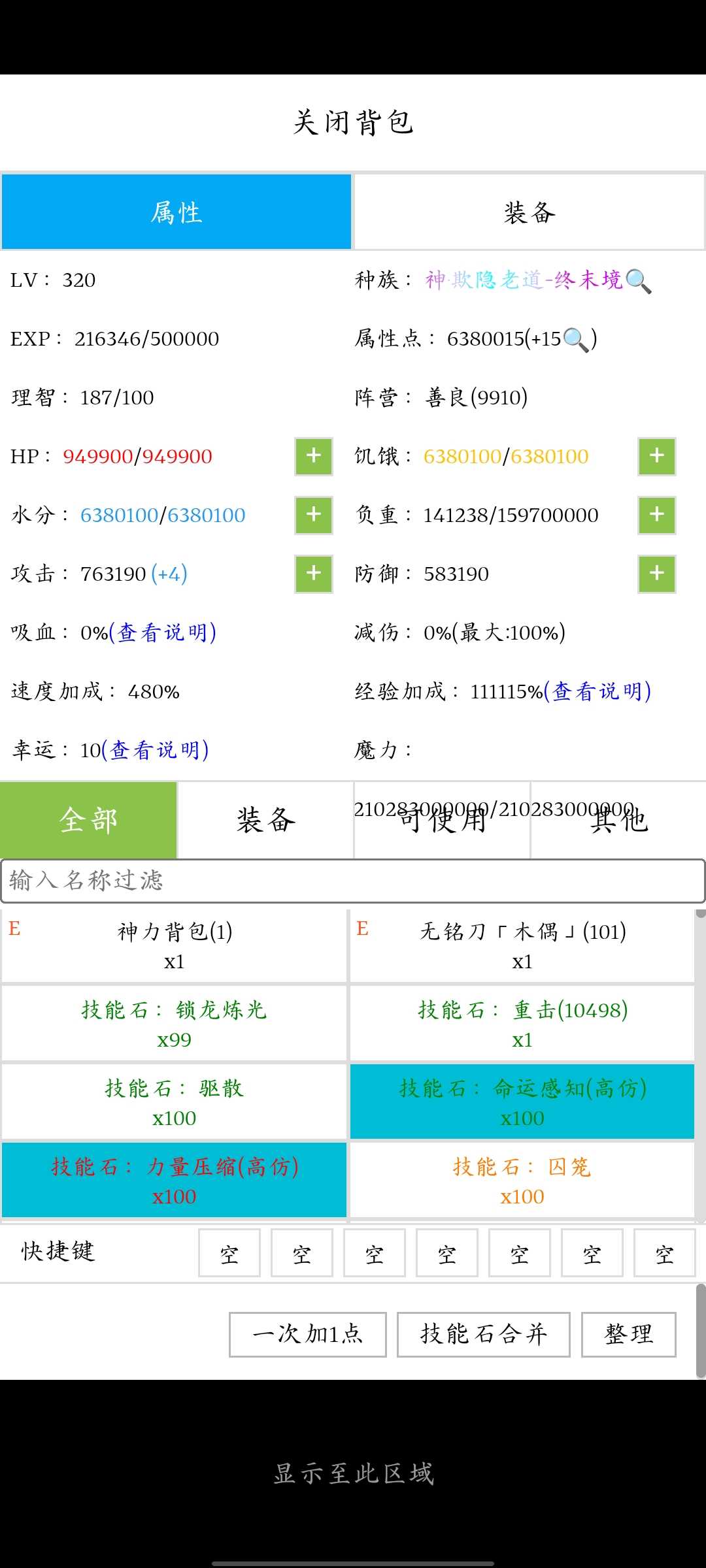Switch to the 装备 top tab
The height and width of the screenshot is (1568, 706).
click(529, 212)
